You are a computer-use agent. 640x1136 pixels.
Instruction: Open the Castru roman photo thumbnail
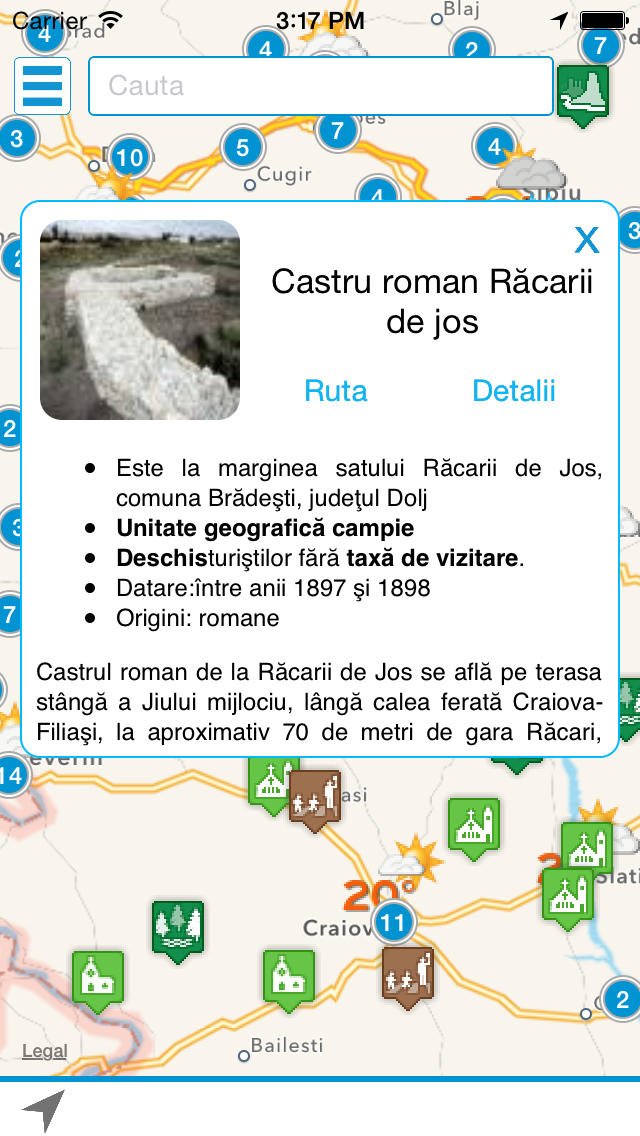point(140,320)
